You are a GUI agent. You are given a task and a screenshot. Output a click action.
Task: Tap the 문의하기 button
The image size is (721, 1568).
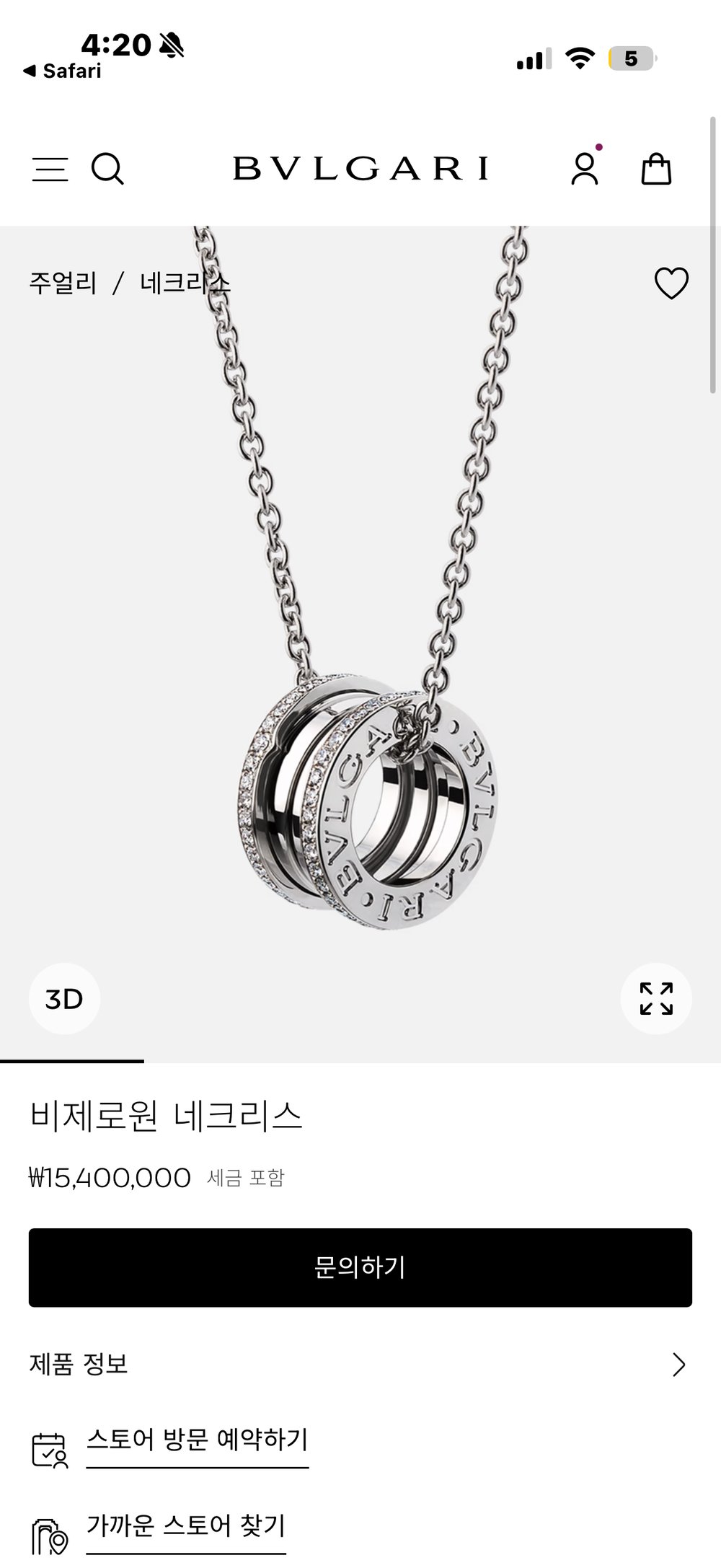coord(360,1267)
